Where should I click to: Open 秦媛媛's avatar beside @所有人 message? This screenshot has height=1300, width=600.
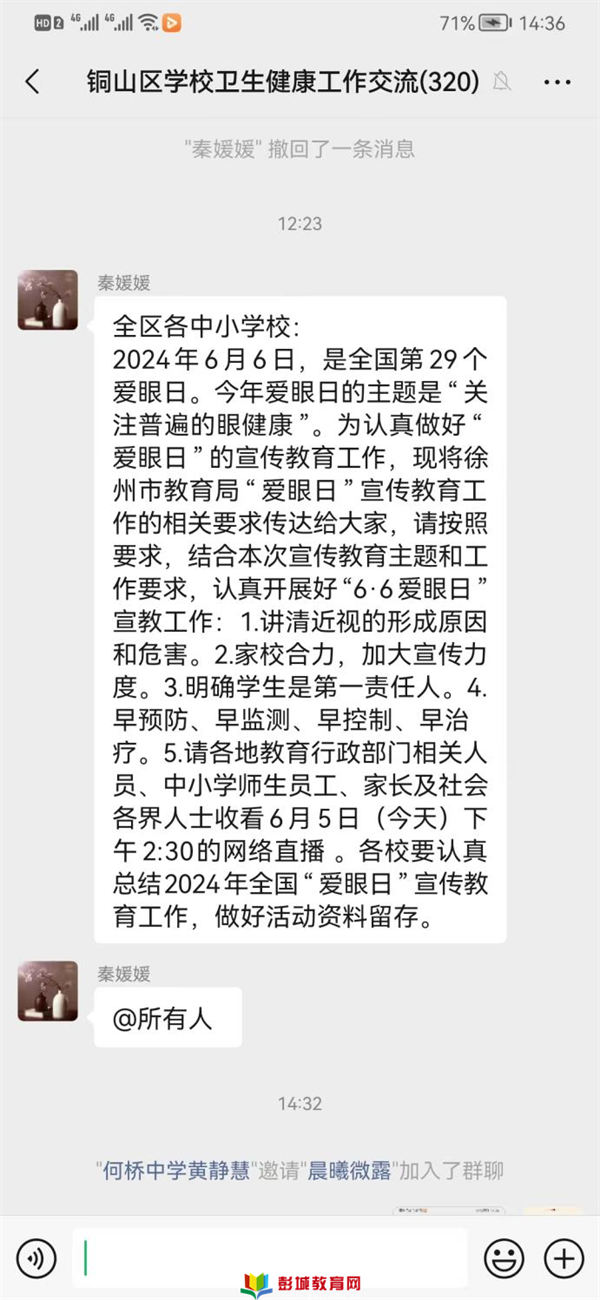pos(48,991)
